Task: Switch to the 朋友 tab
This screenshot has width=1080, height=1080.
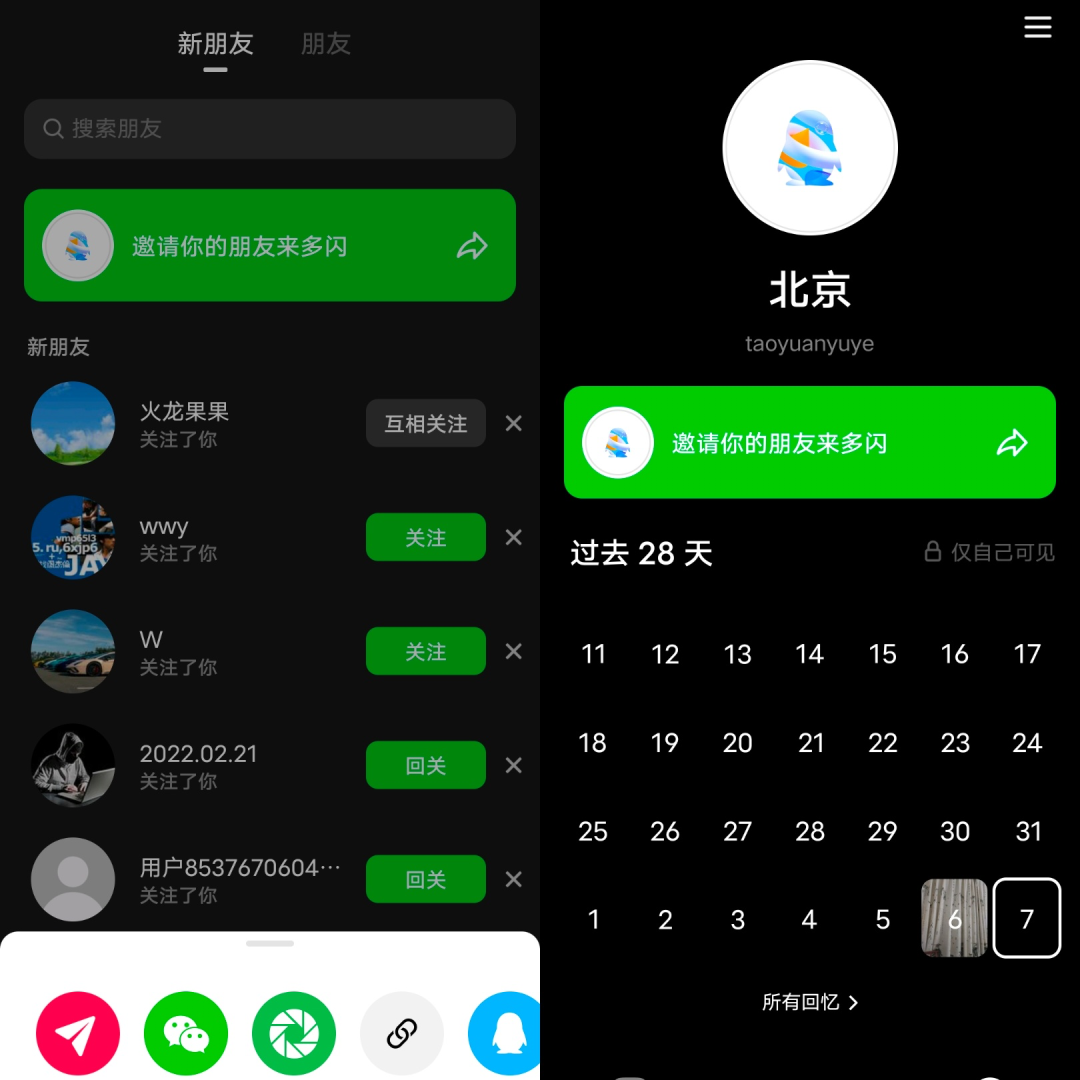Action: (x=325, y=44)
